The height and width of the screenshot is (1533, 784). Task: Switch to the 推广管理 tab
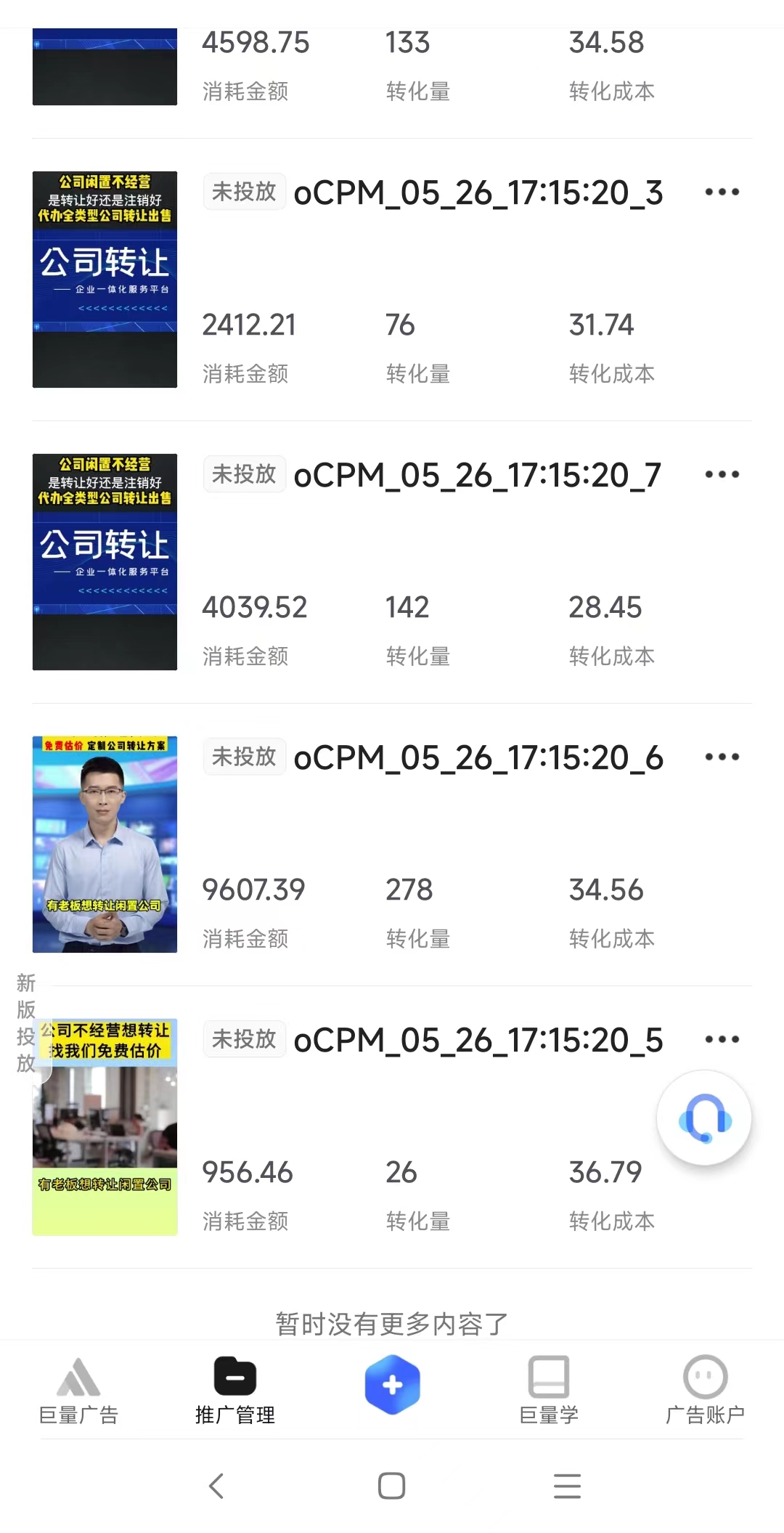point(235,1391)
